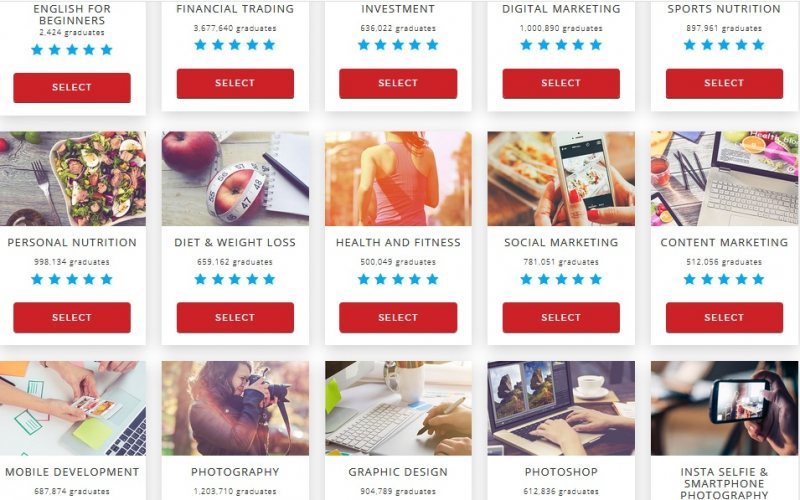Open the Health and Fitness course image
800x500 pixels.
[398, 178]
